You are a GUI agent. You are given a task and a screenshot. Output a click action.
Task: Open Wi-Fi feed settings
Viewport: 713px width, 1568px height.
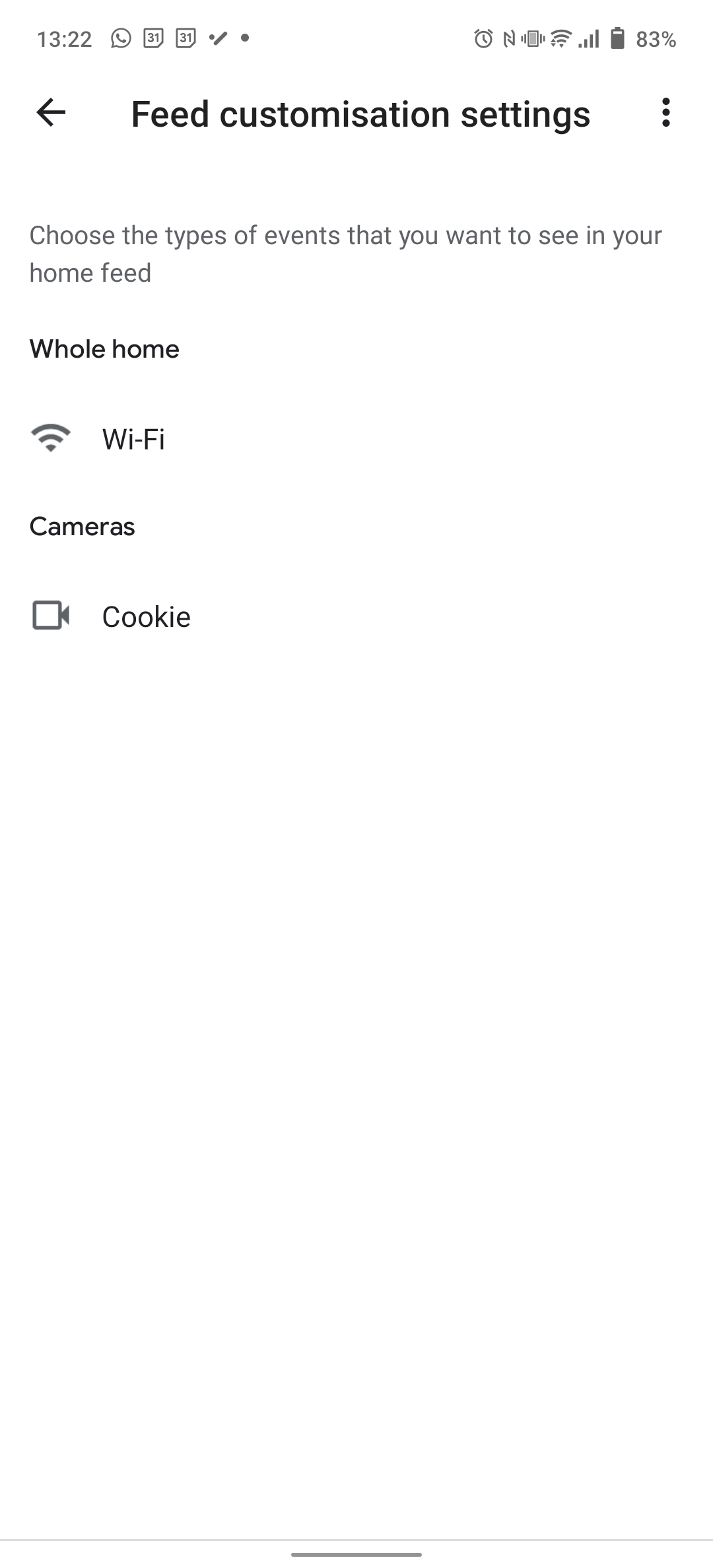(356, 439)
